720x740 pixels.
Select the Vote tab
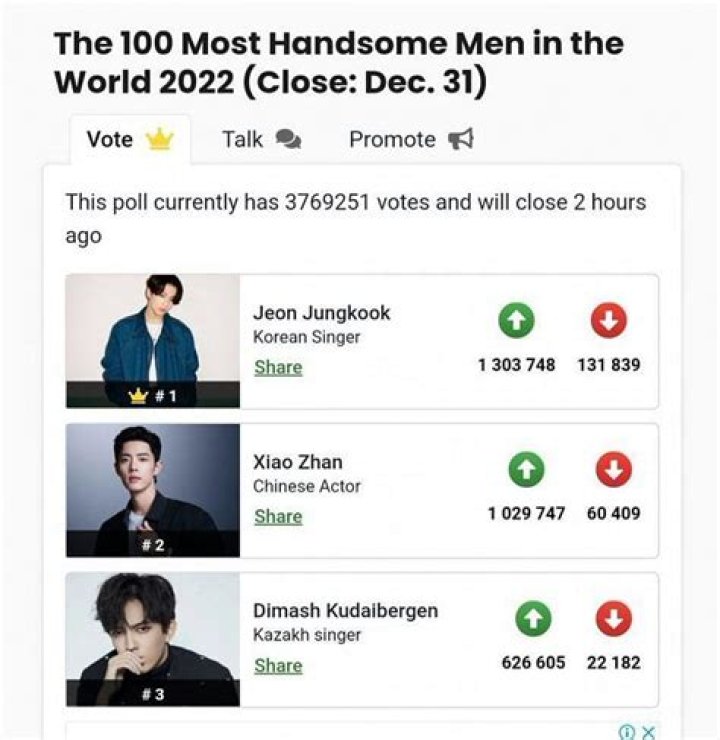[x=130, y=140]
